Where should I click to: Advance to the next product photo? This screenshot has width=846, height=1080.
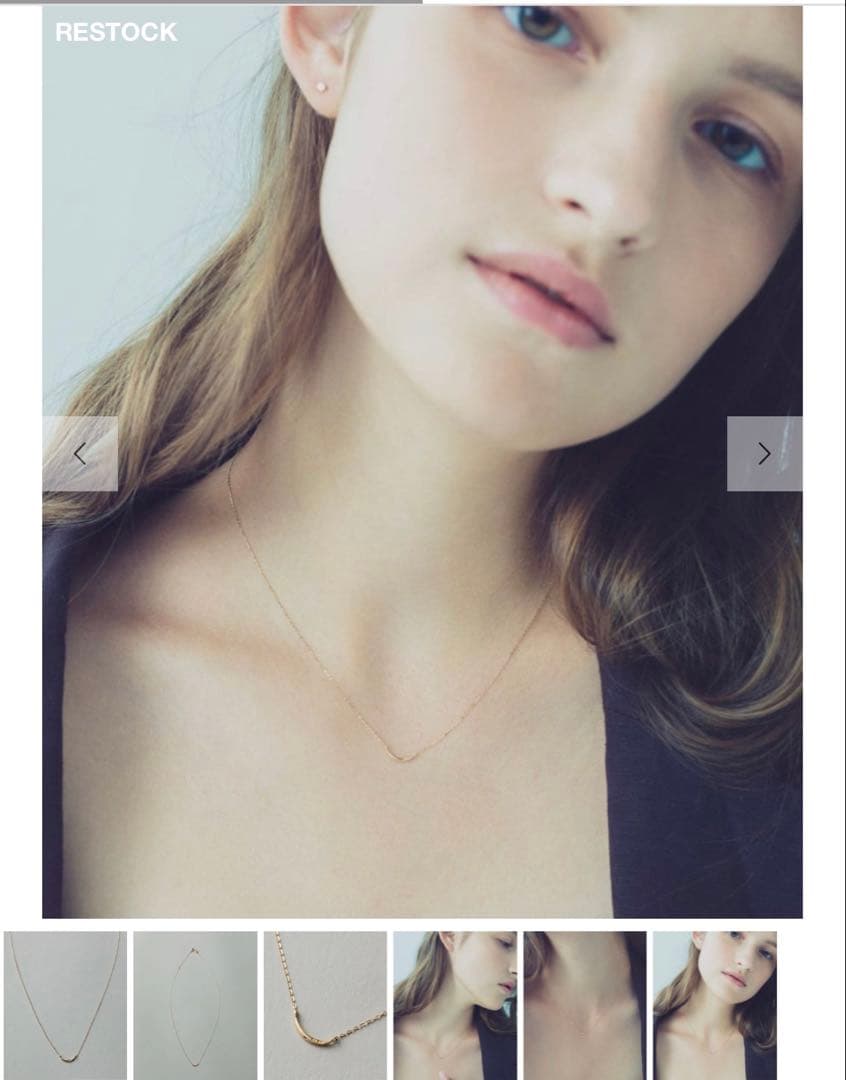click(x=764, y=454)
